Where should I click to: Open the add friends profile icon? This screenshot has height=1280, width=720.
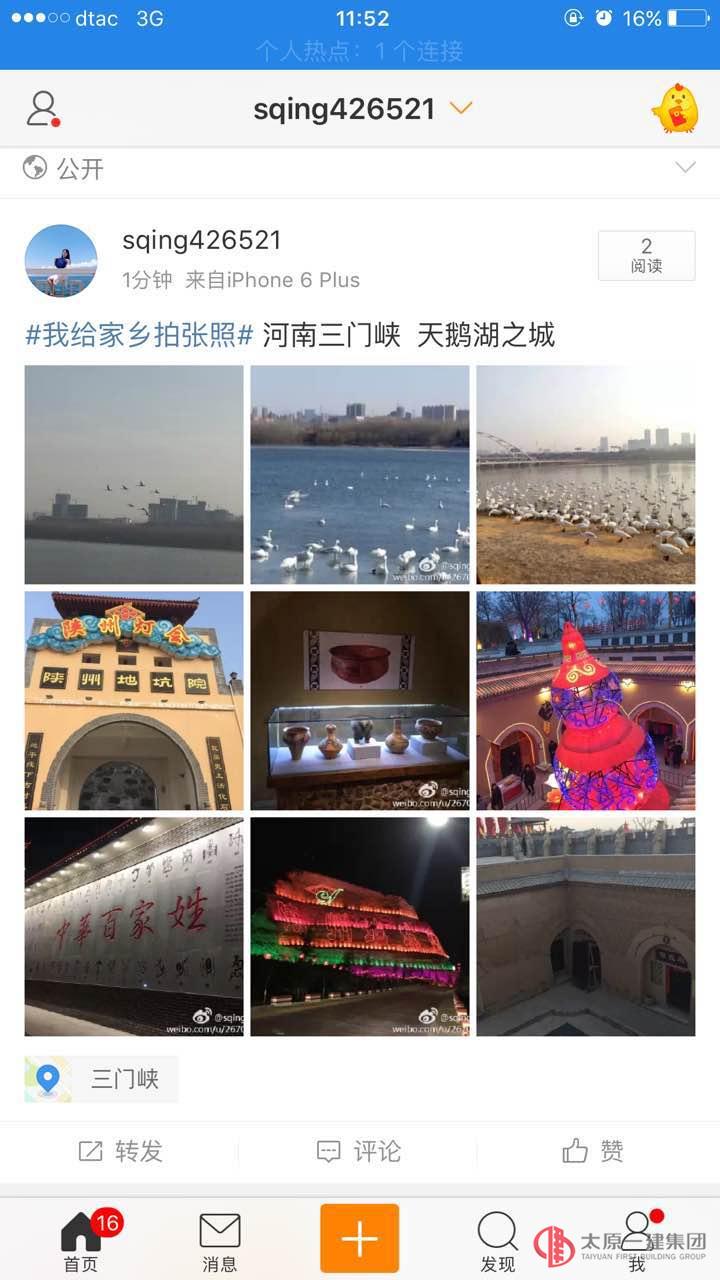42,108
